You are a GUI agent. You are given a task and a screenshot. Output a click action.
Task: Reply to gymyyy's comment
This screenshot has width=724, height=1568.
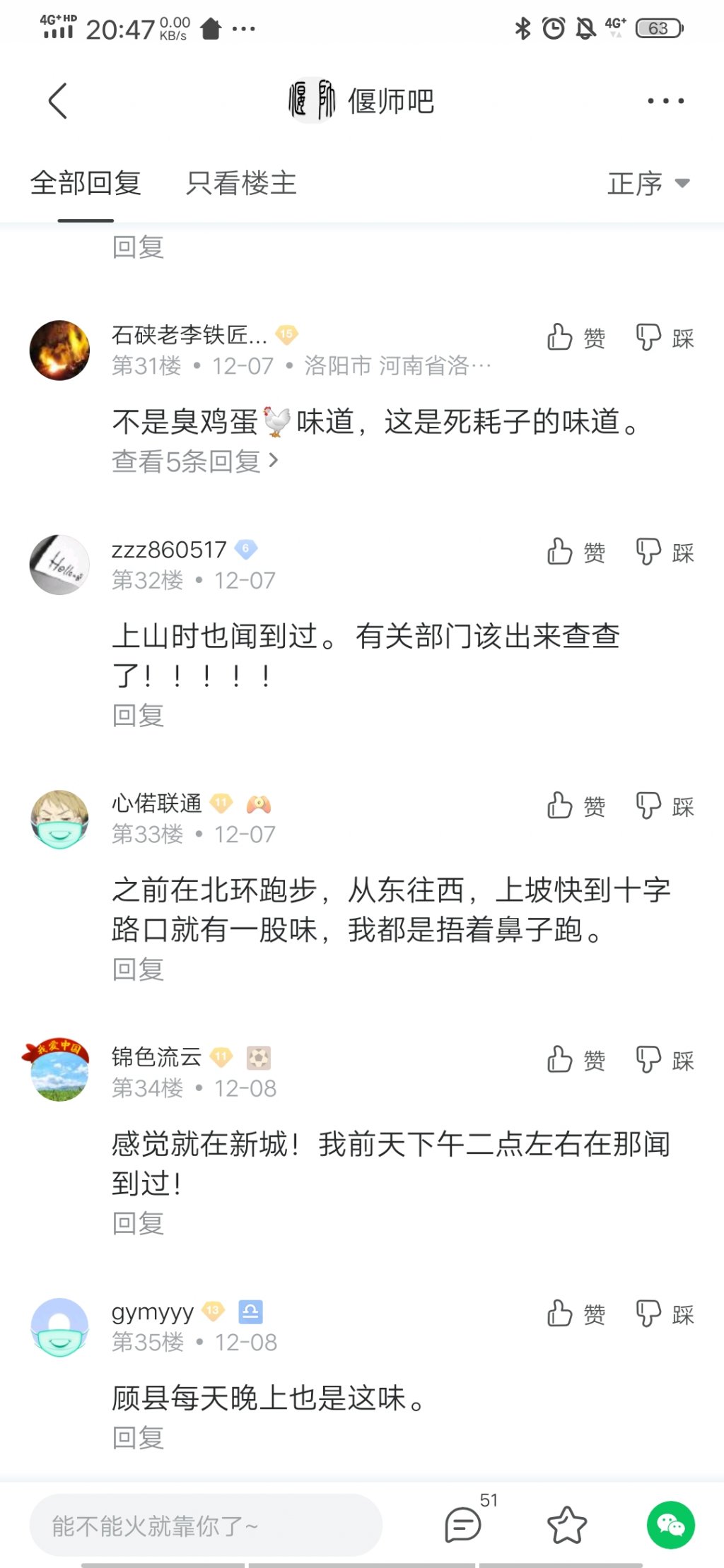click(138, 1437)
